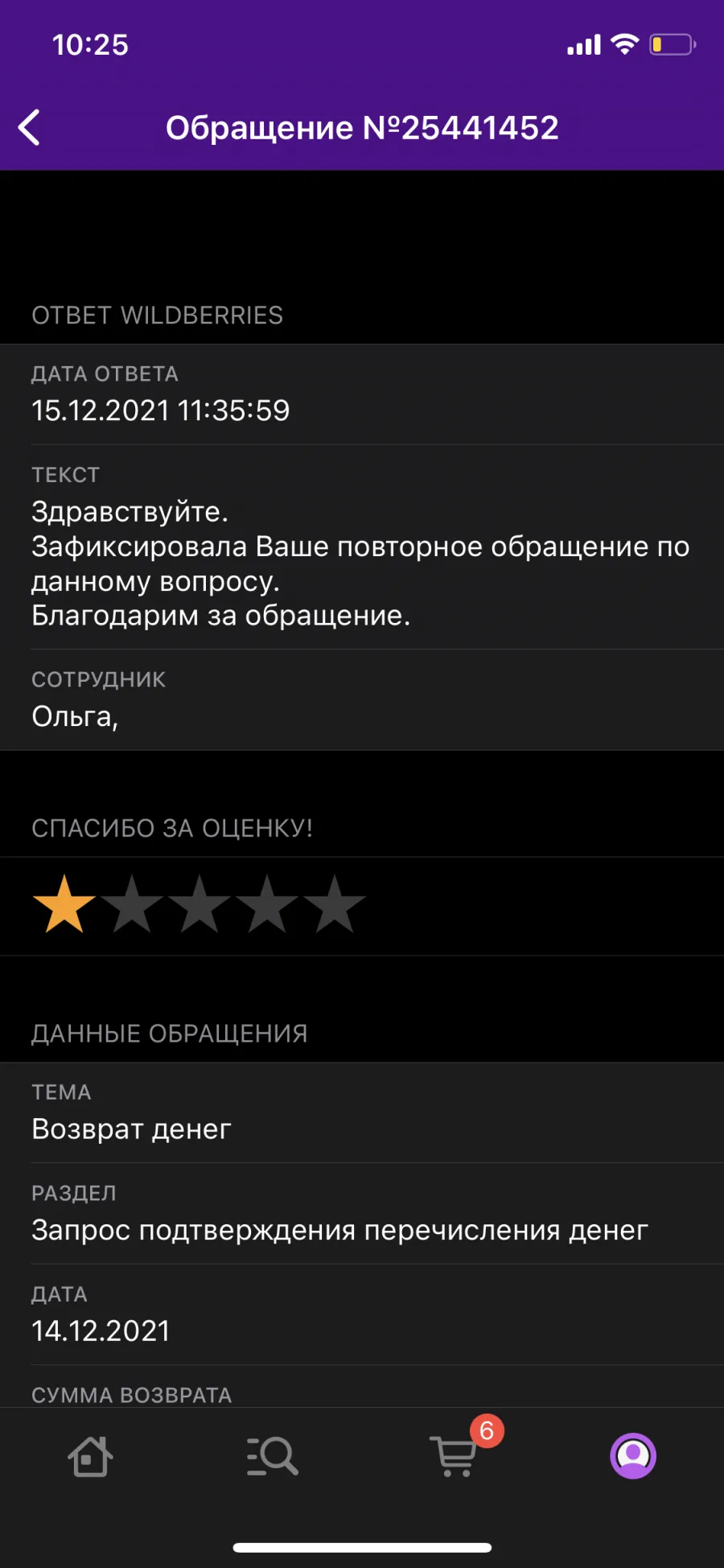Viewport: 724px width, 1568px height.
Task: Open the shopping cart tab
Action: [x=455, y=1456]
